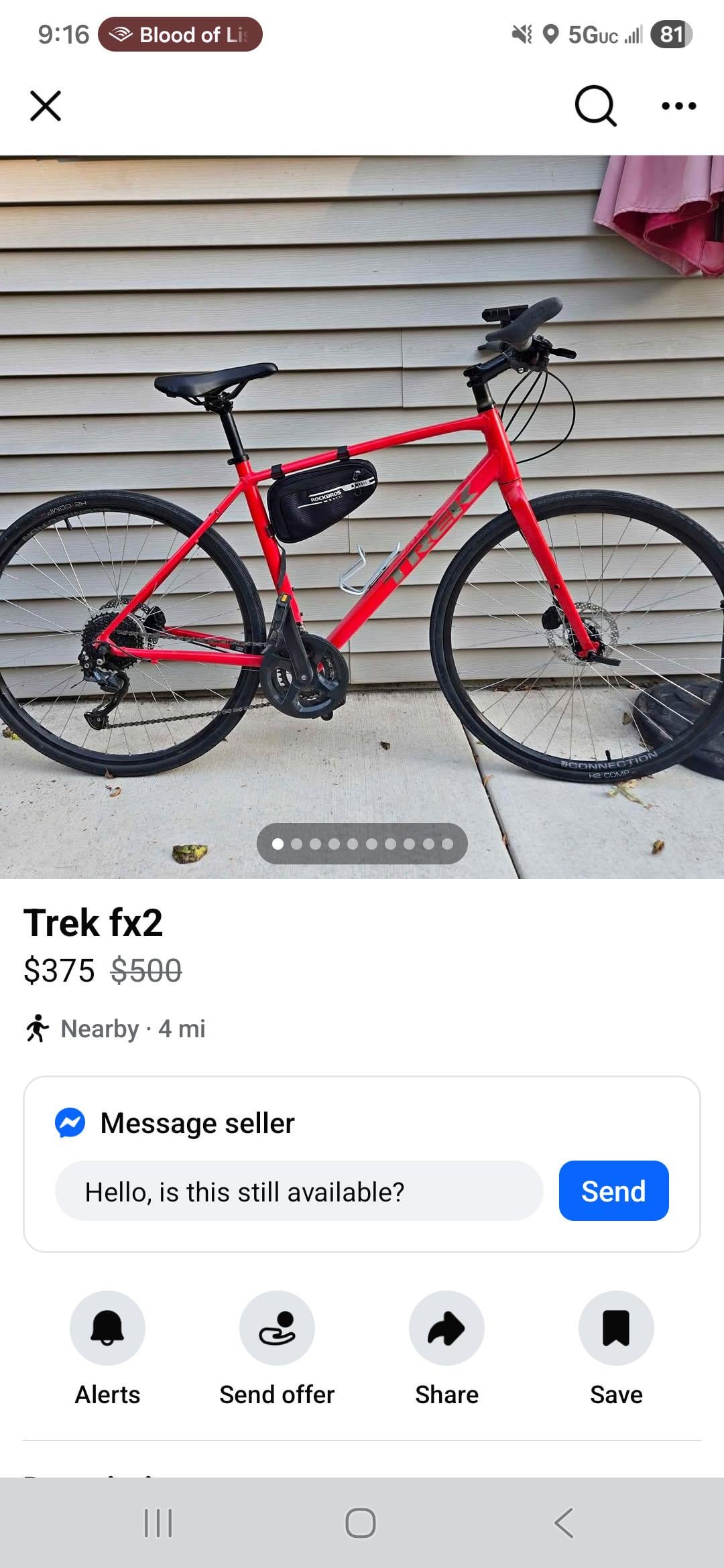Open the search magnifier icon
724x1568 pixels.
pos(595,106)
